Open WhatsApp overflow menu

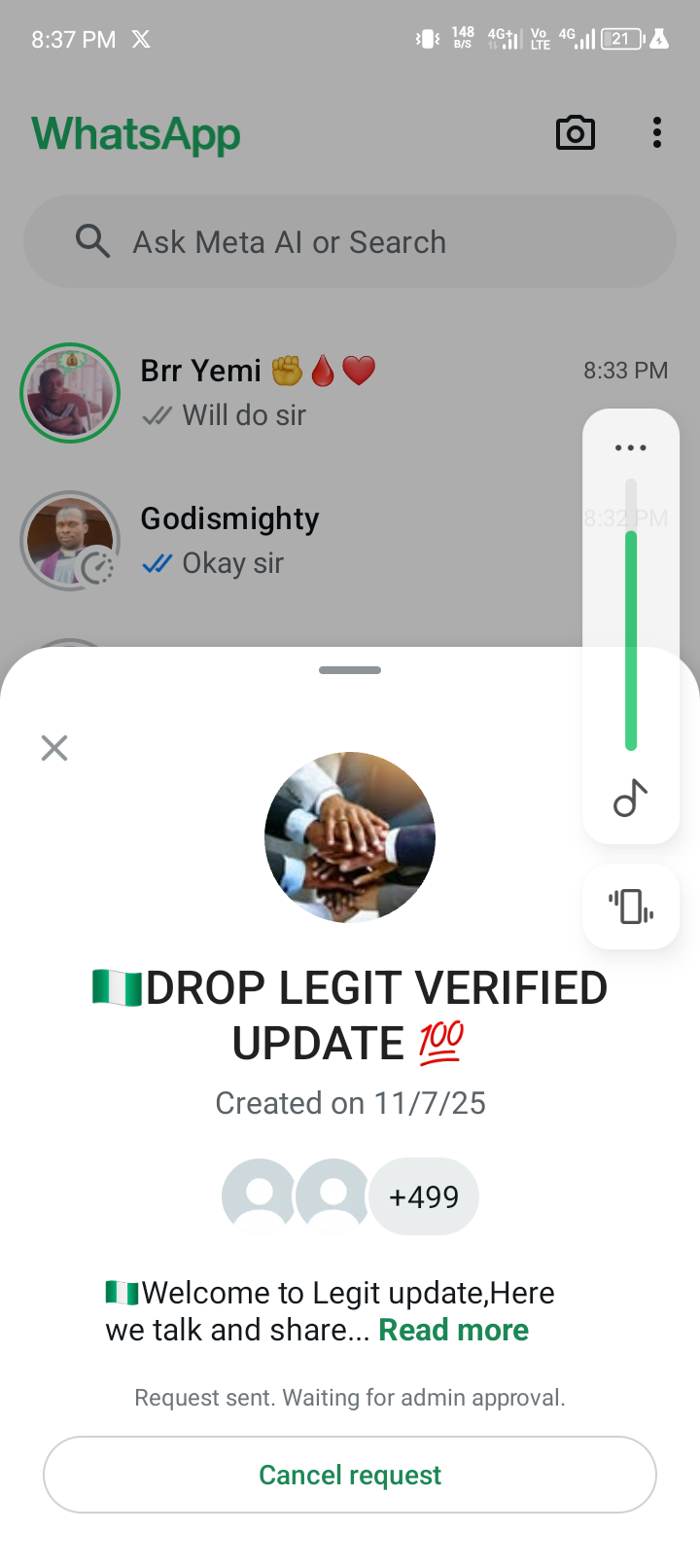pos(657,133)
